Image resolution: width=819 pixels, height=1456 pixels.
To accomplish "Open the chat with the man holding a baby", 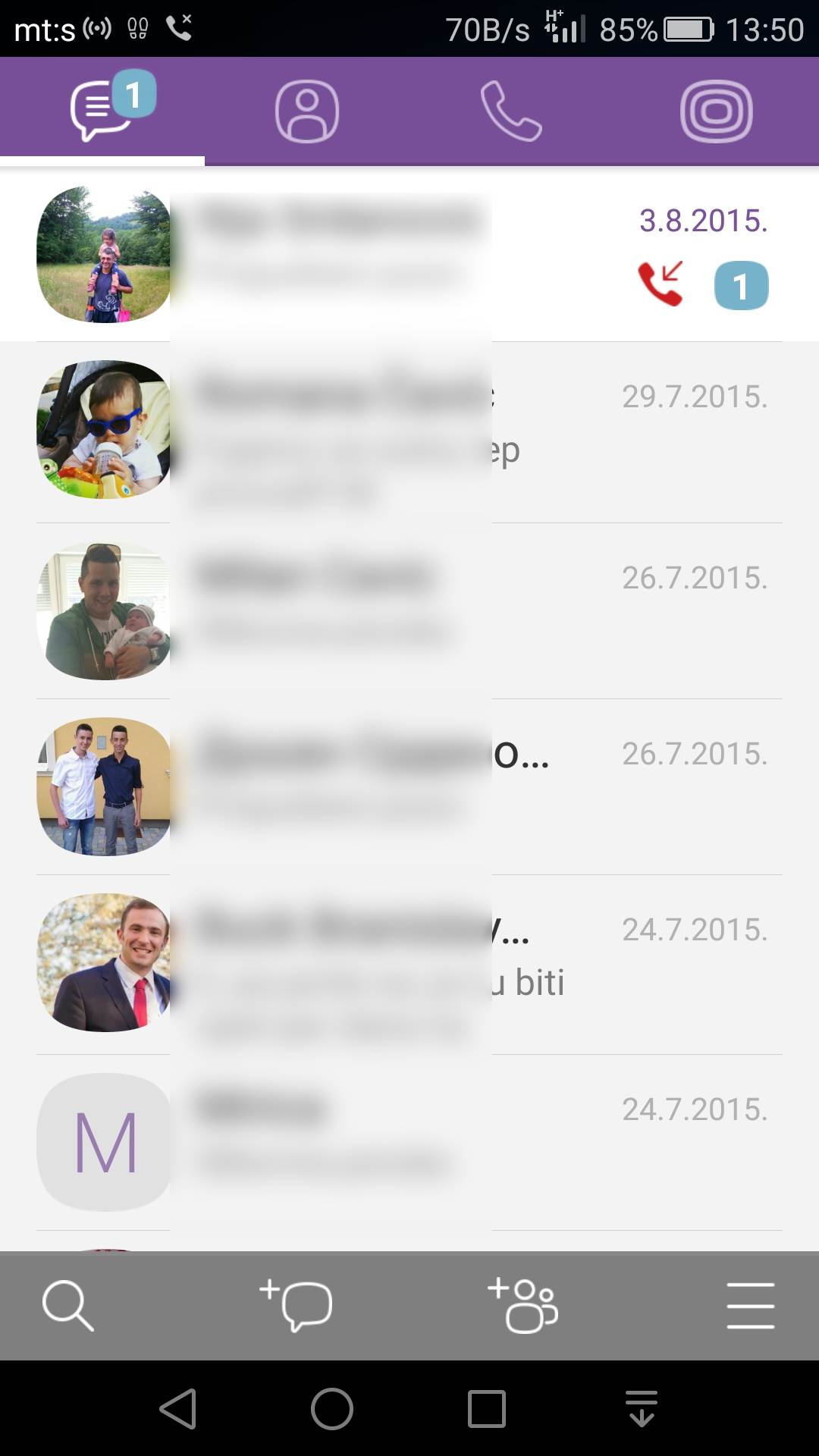I will (409, 611).
